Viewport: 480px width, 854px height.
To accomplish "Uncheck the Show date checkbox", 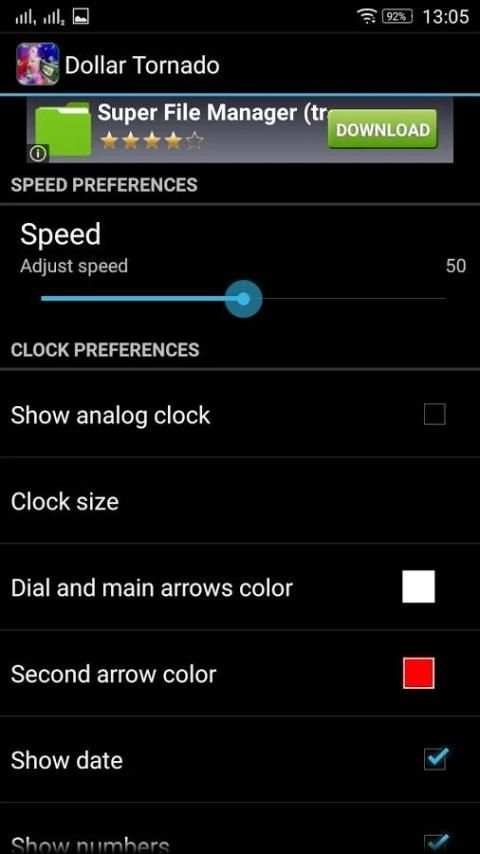I will (435, 758).
